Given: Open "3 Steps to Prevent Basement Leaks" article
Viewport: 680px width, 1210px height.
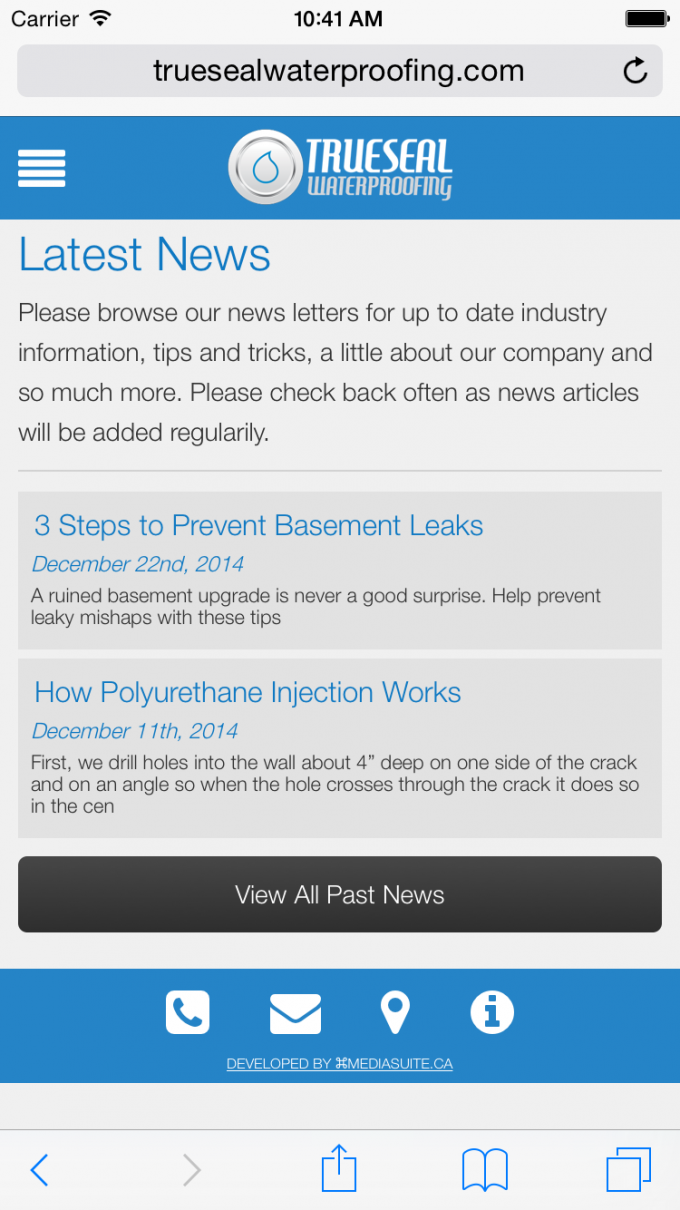Looking at the screenshot, I should 258,526.
